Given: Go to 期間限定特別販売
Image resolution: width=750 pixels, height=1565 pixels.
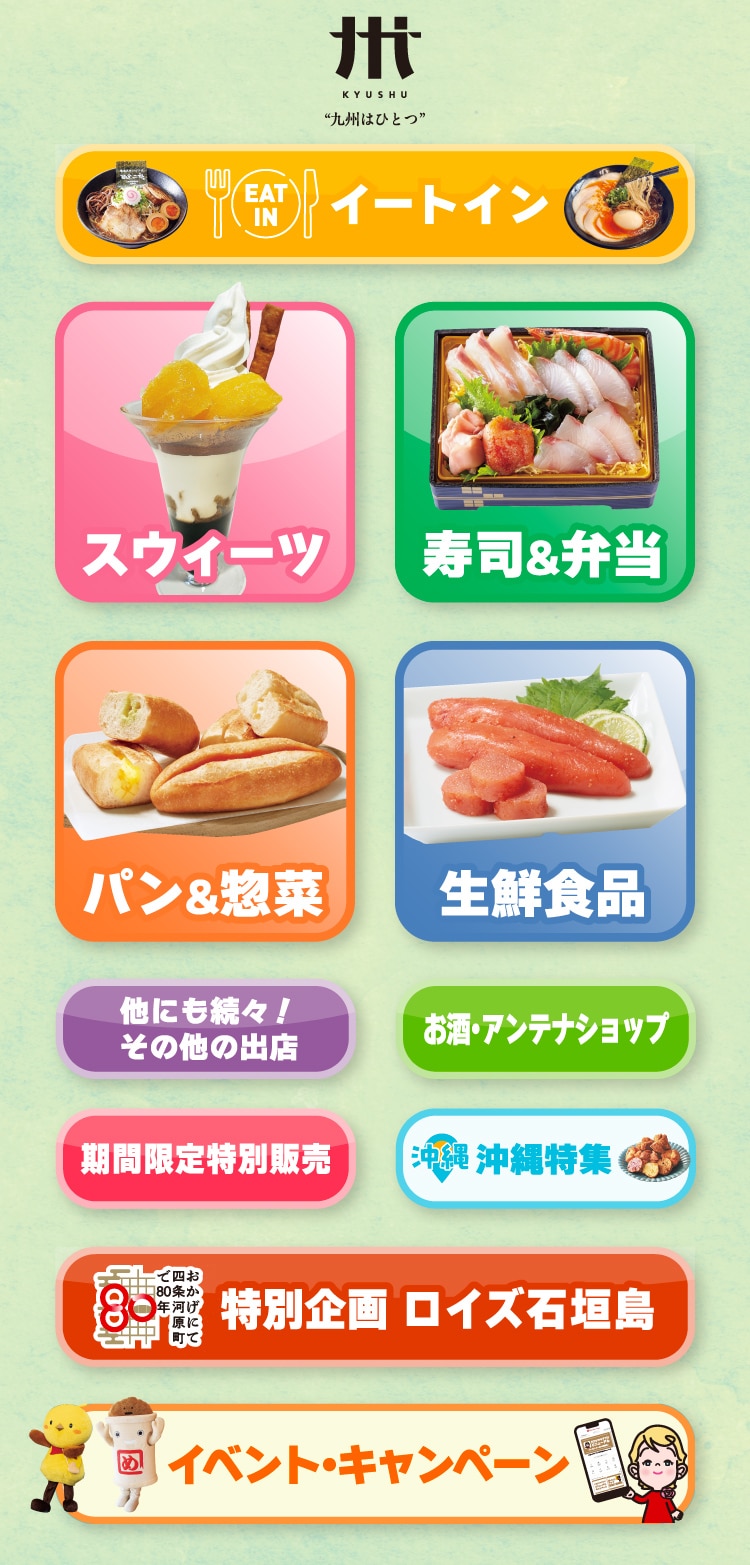Looking at the screenshot, I should (x=205, y=1158).
